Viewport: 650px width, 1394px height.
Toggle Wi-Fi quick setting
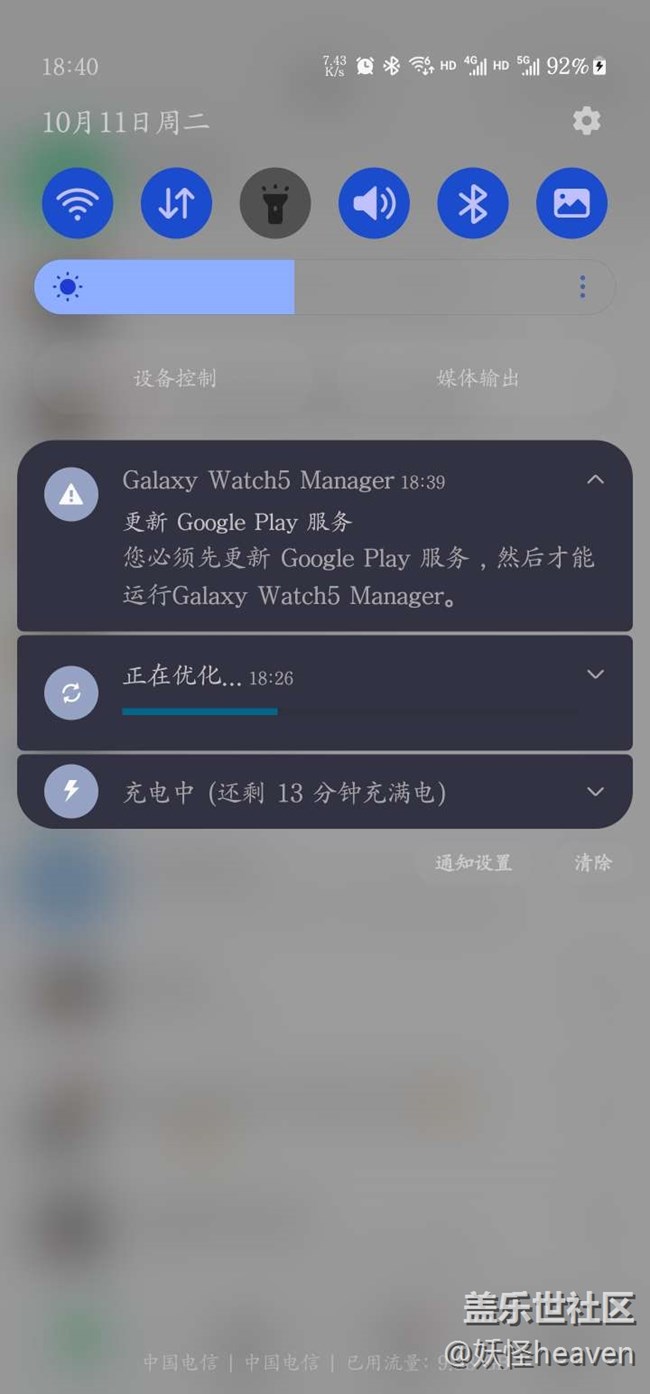(77, 203)
